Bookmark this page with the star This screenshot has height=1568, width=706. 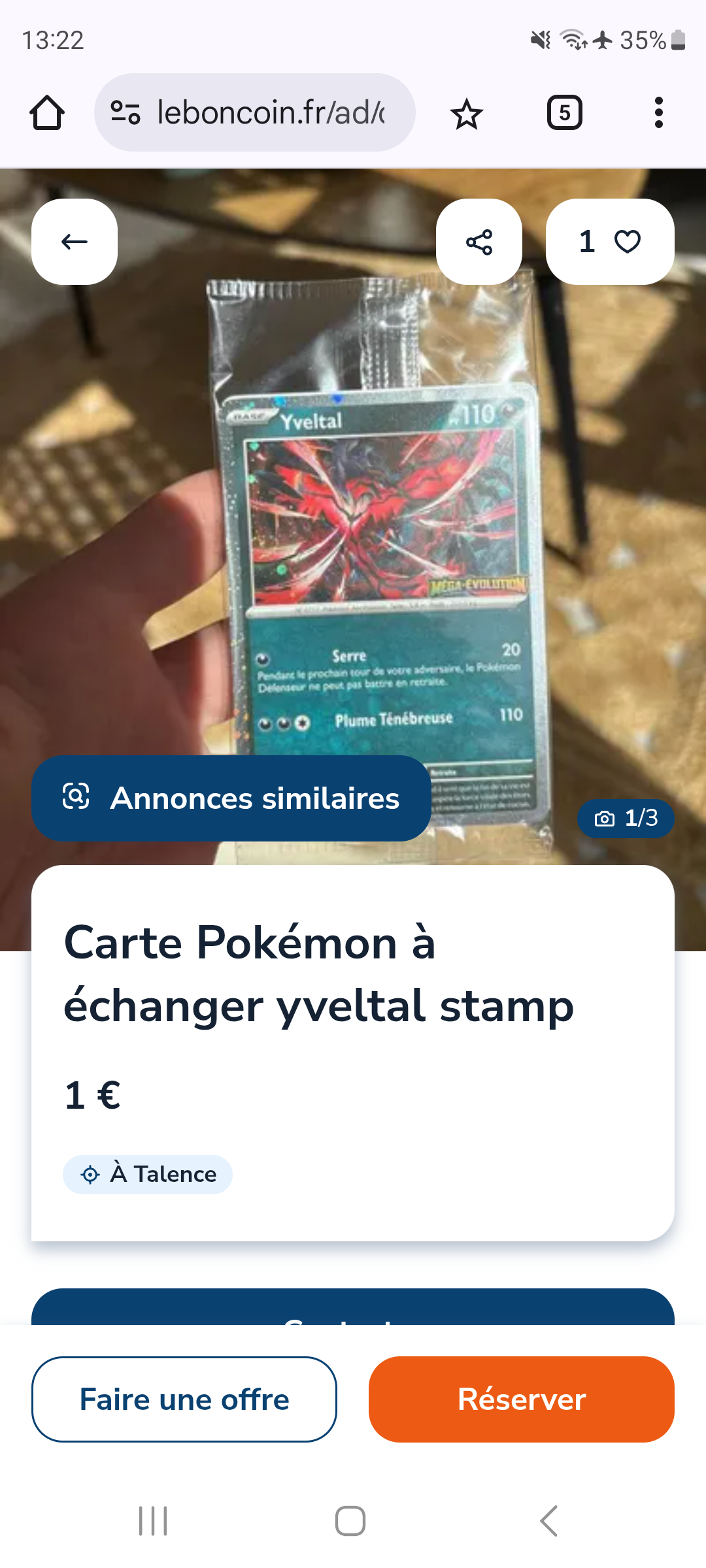click(x=467, y=114)
